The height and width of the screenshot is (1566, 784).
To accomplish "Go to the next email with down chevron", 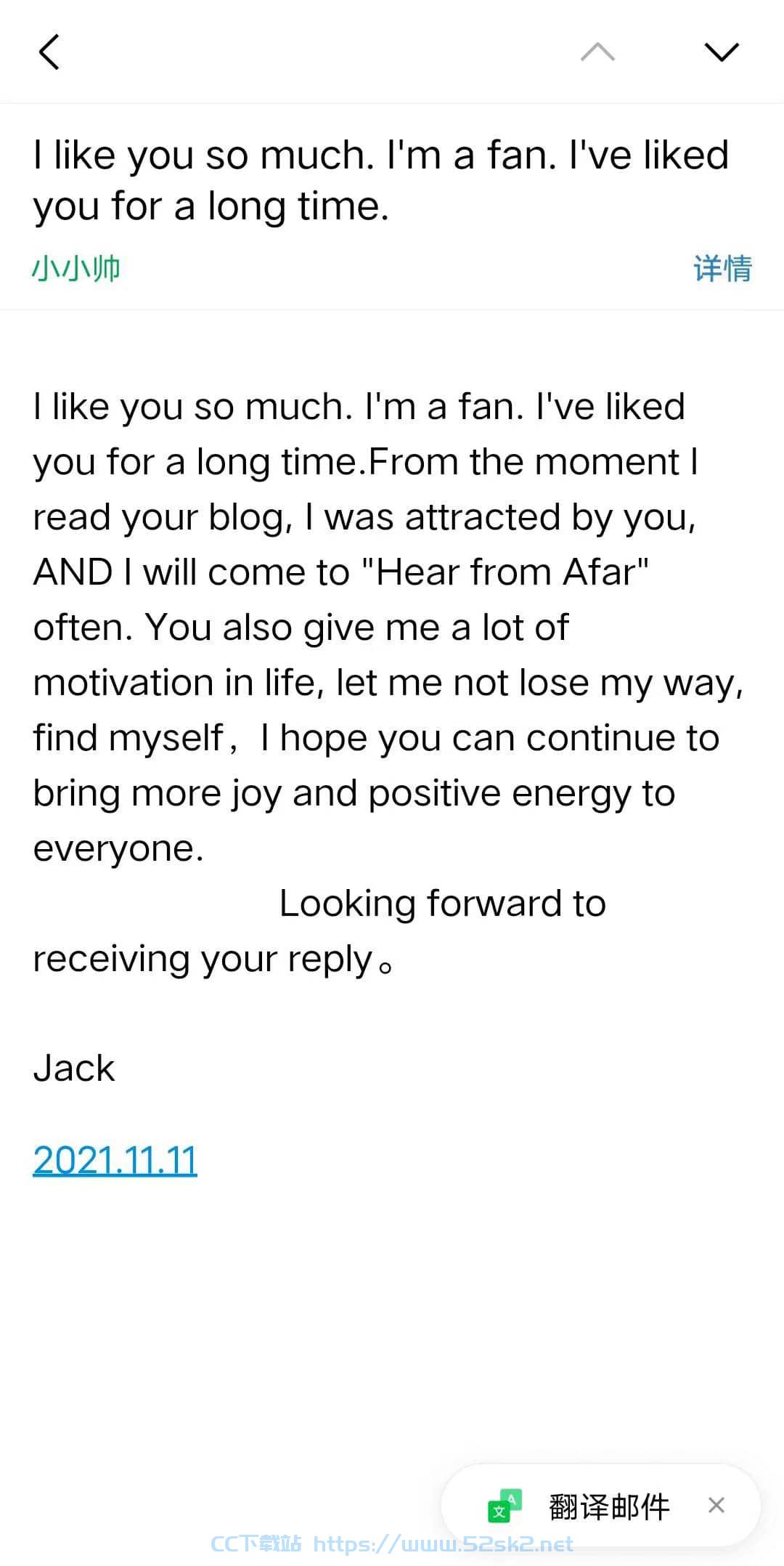I will point(722,52).
